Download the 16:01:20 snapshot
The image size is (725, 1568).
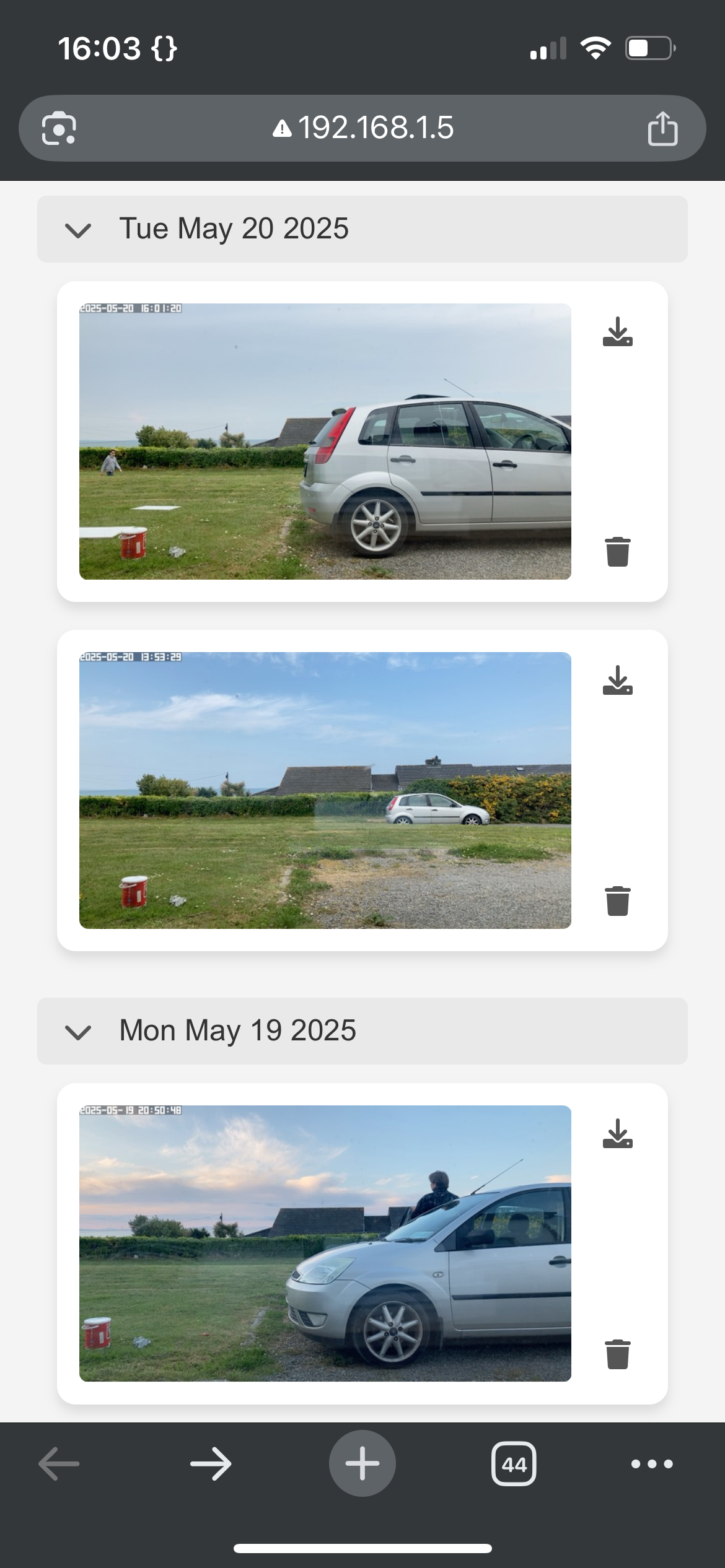(617, 332)
